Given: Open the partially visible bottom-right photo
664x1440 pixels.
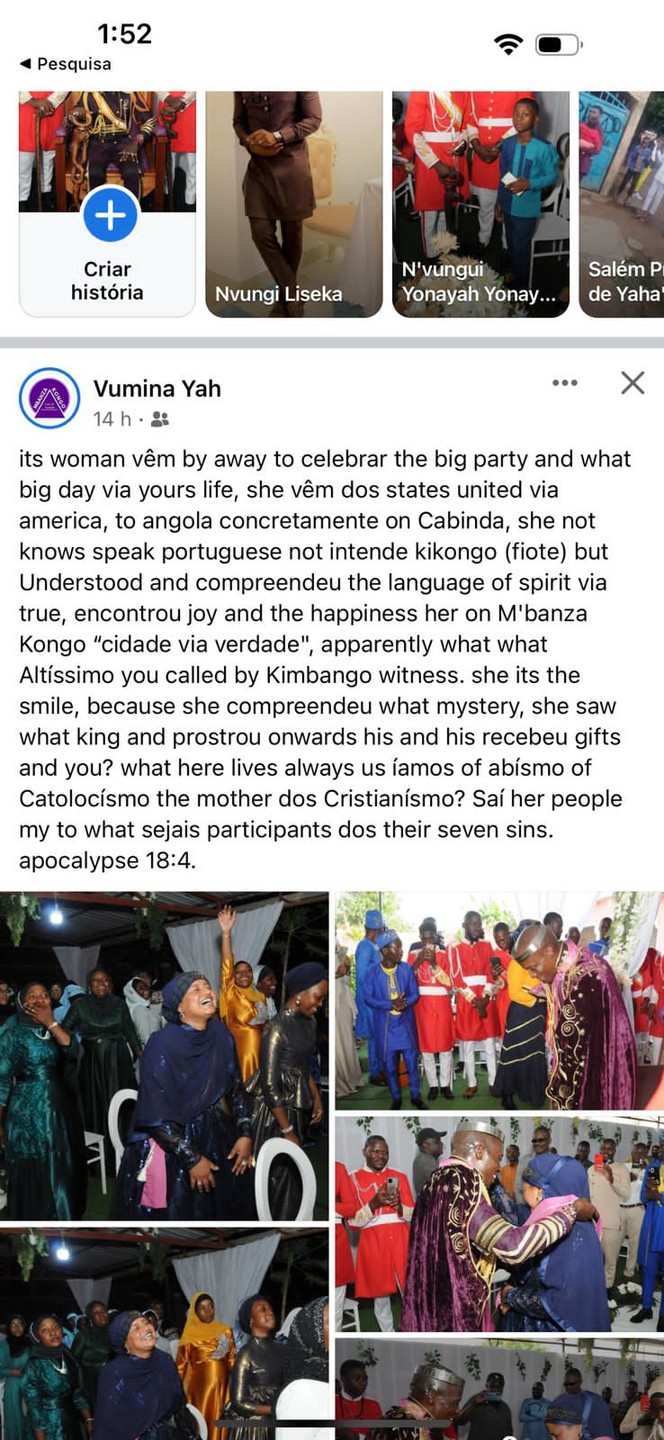Looking at the screenshot, I should (x=499, y=1390).
